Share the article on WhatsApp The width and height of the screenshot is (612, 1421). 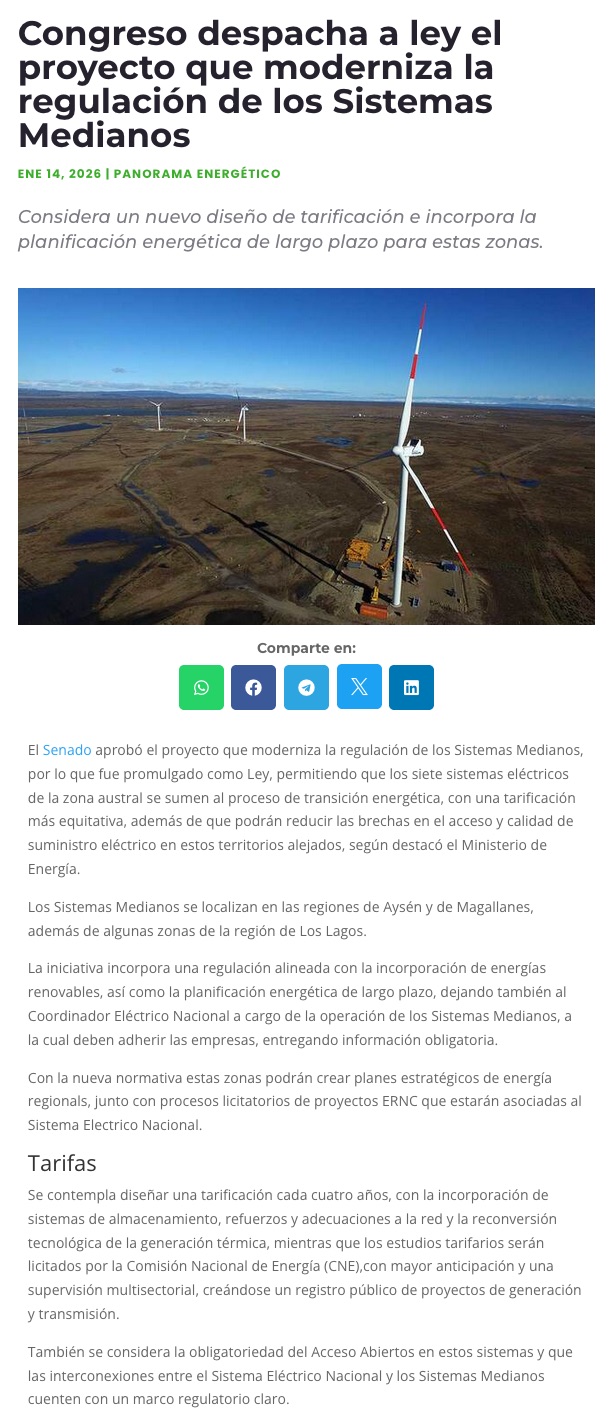(x=201, y=688)
